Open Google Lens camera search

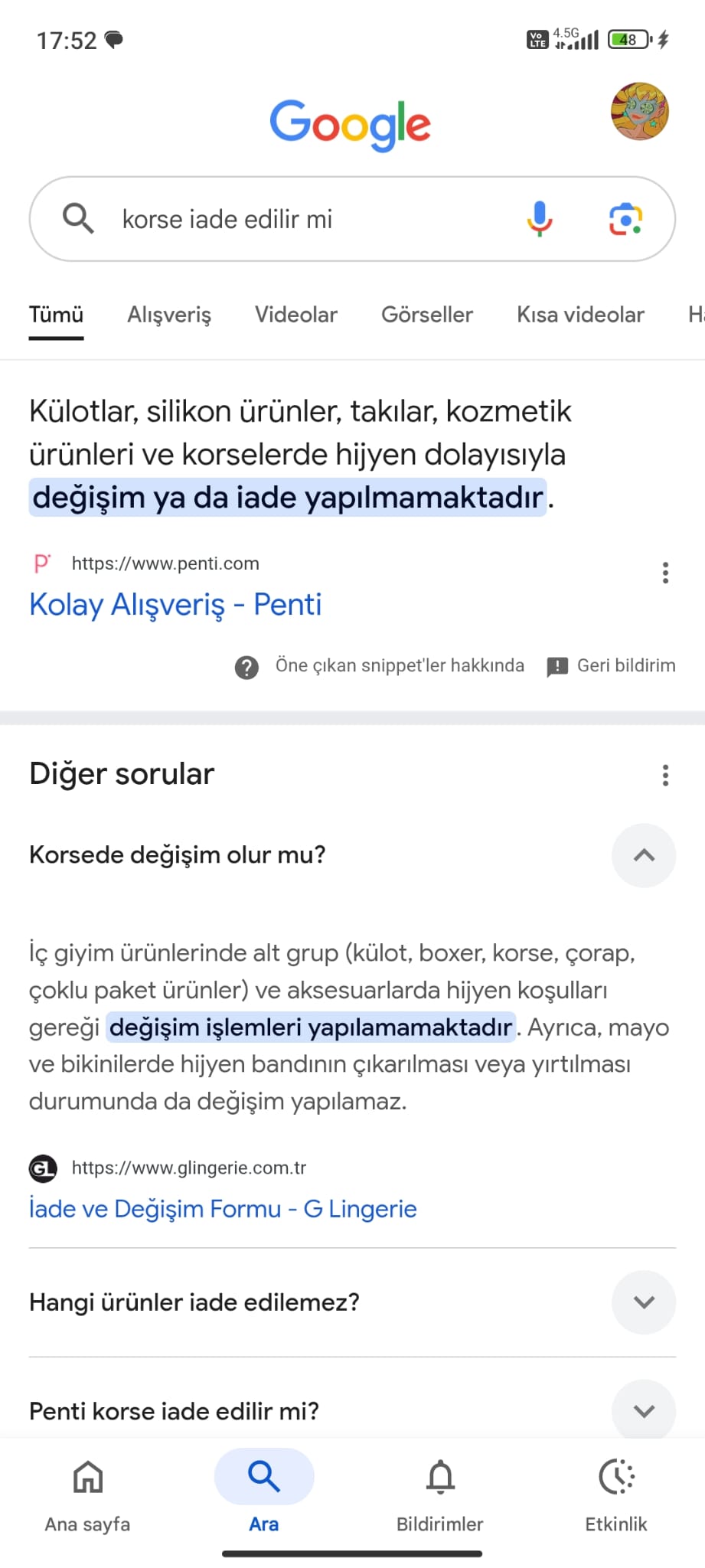coord(625,220)
